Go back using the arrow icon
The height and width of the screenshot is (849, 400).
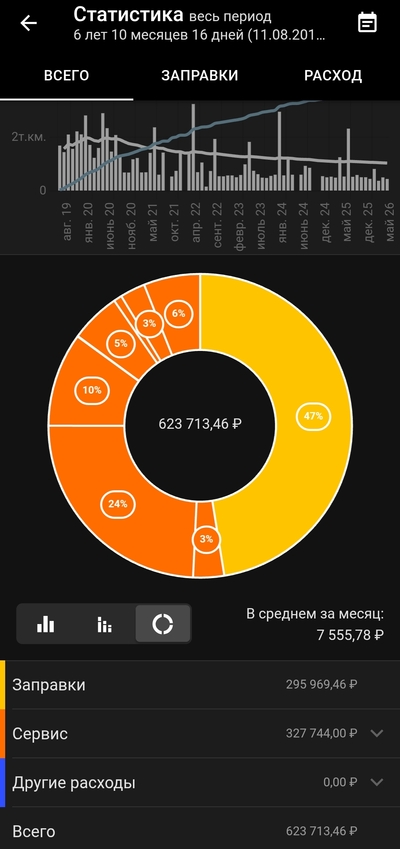pyautogui.click(x=28, y=23)
